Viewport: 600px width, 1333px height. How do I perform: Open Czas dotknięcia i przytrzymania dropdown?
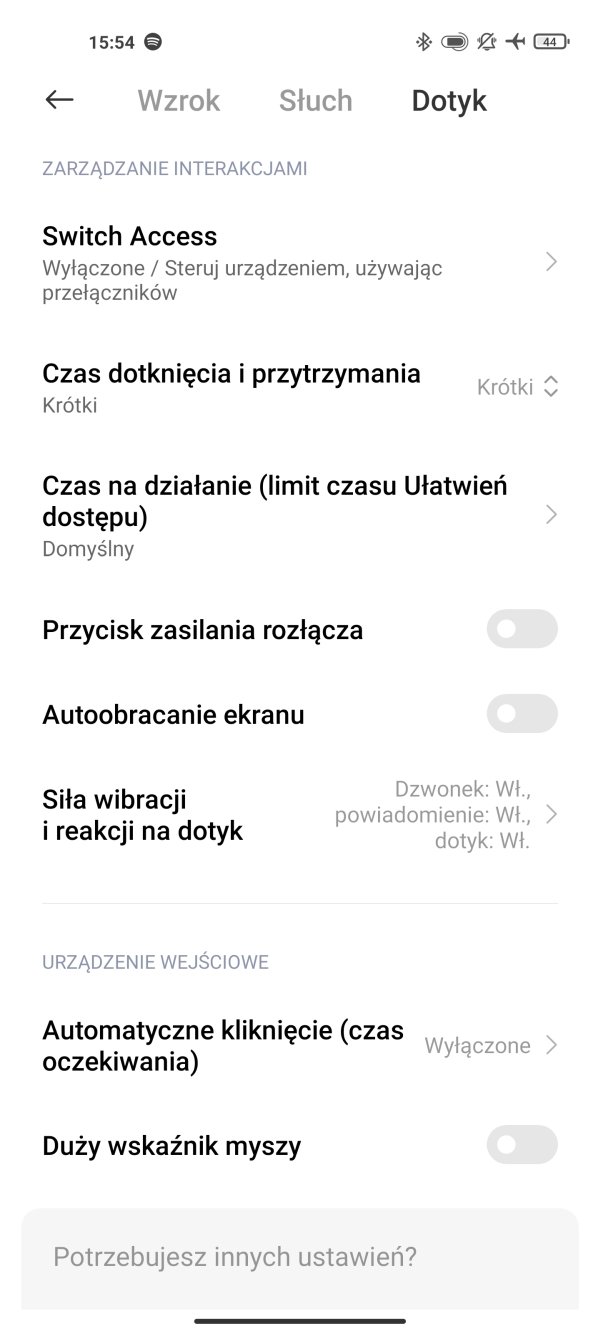pos(300,388)
